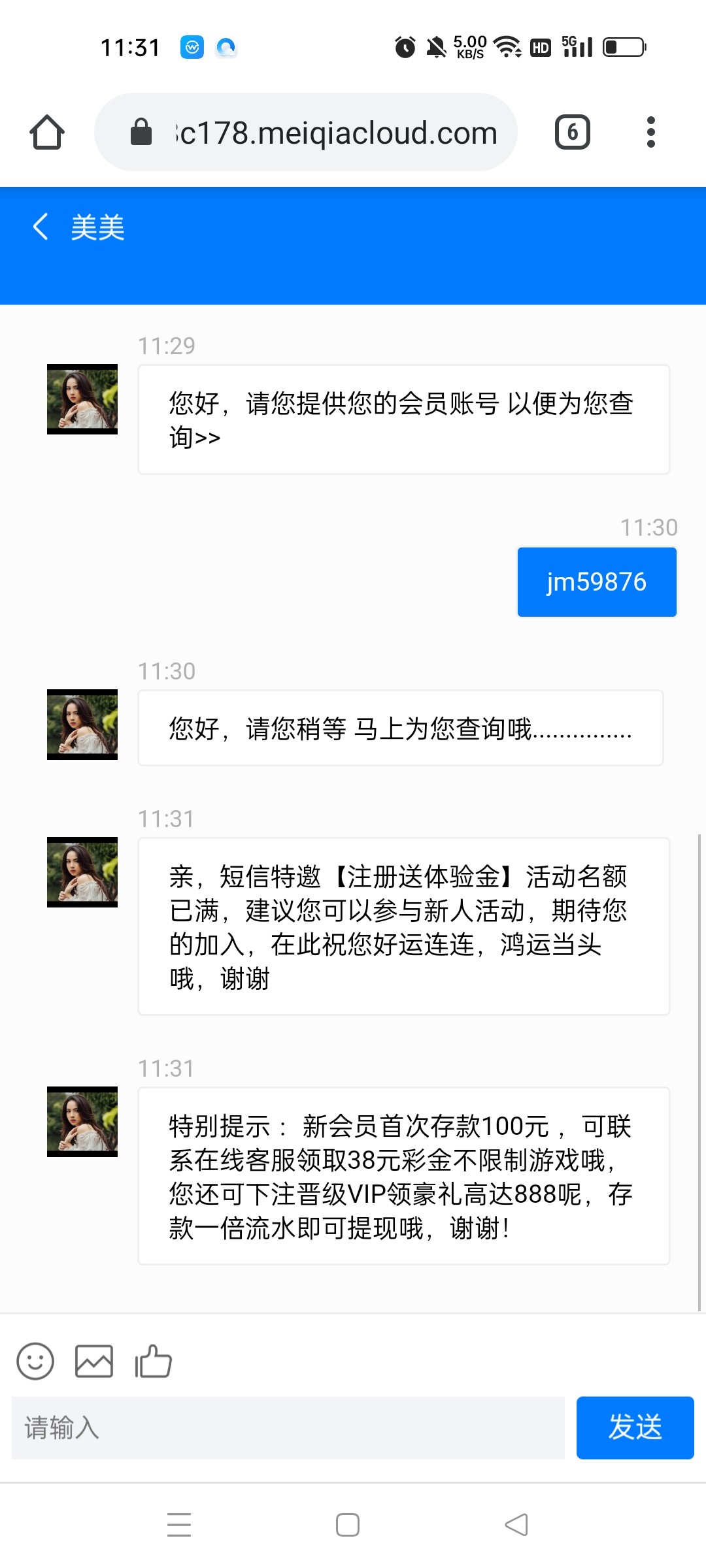Go back from the 美美 chat

coord(41,227)
